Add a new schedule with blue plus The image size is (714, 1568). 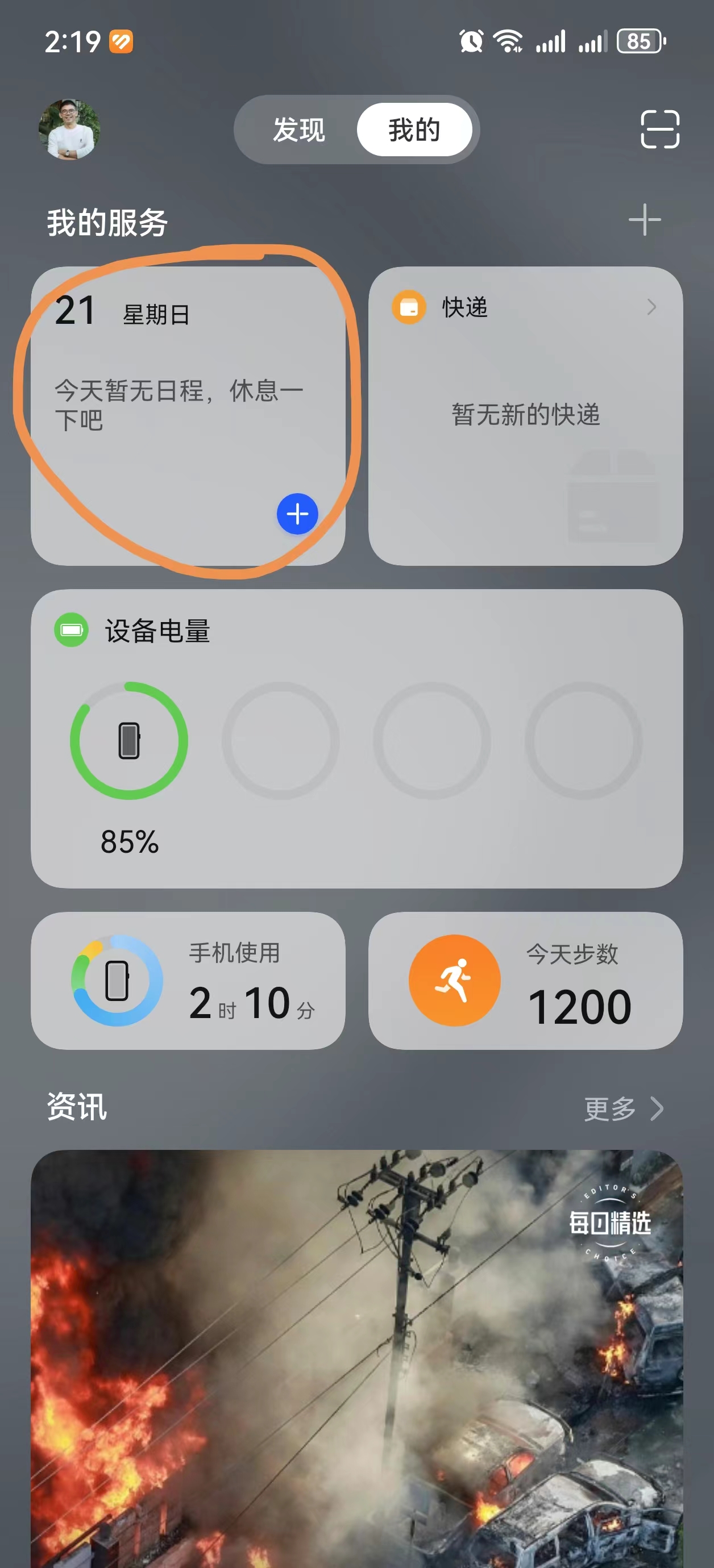(x=297, y=514)
